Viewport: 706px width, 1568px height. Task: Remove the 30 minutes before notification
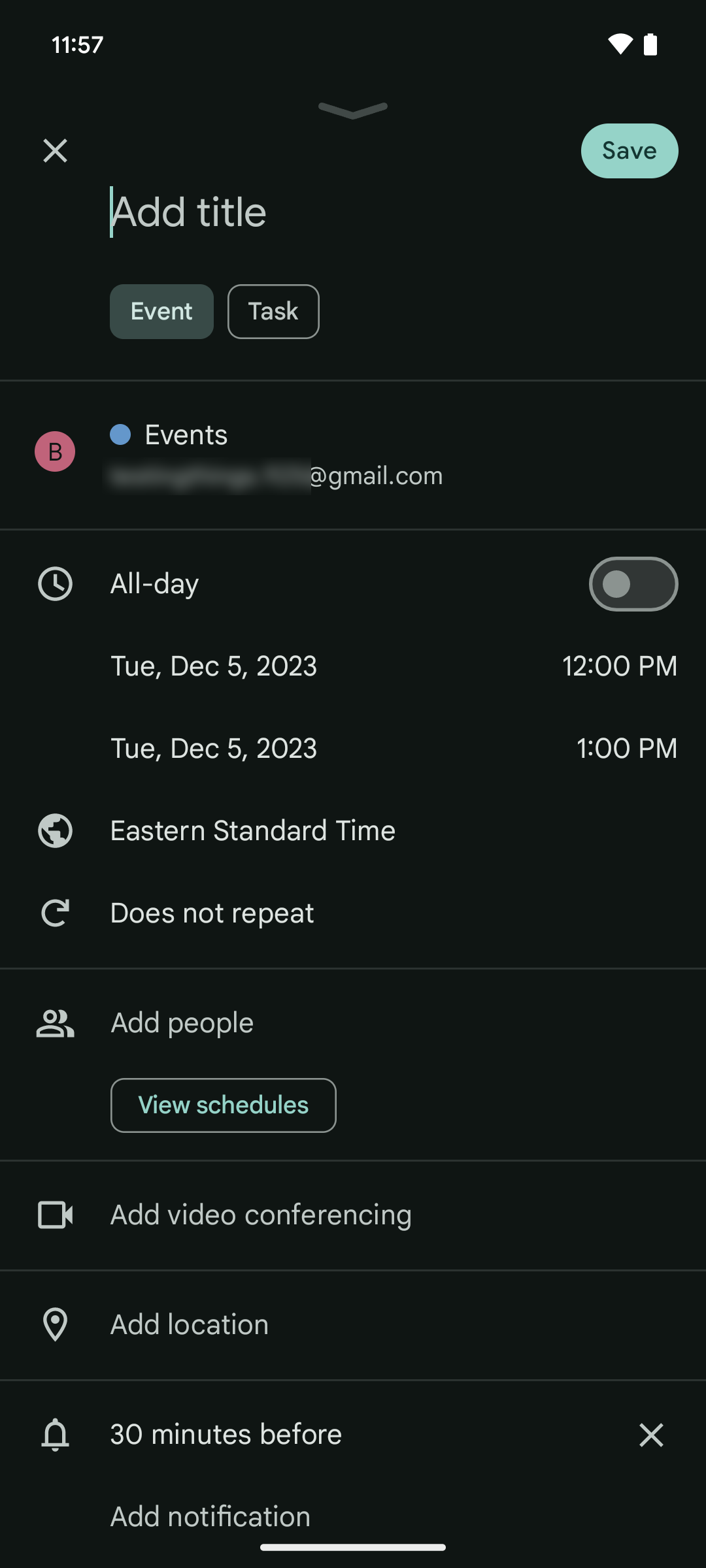tap(651, 1435)
